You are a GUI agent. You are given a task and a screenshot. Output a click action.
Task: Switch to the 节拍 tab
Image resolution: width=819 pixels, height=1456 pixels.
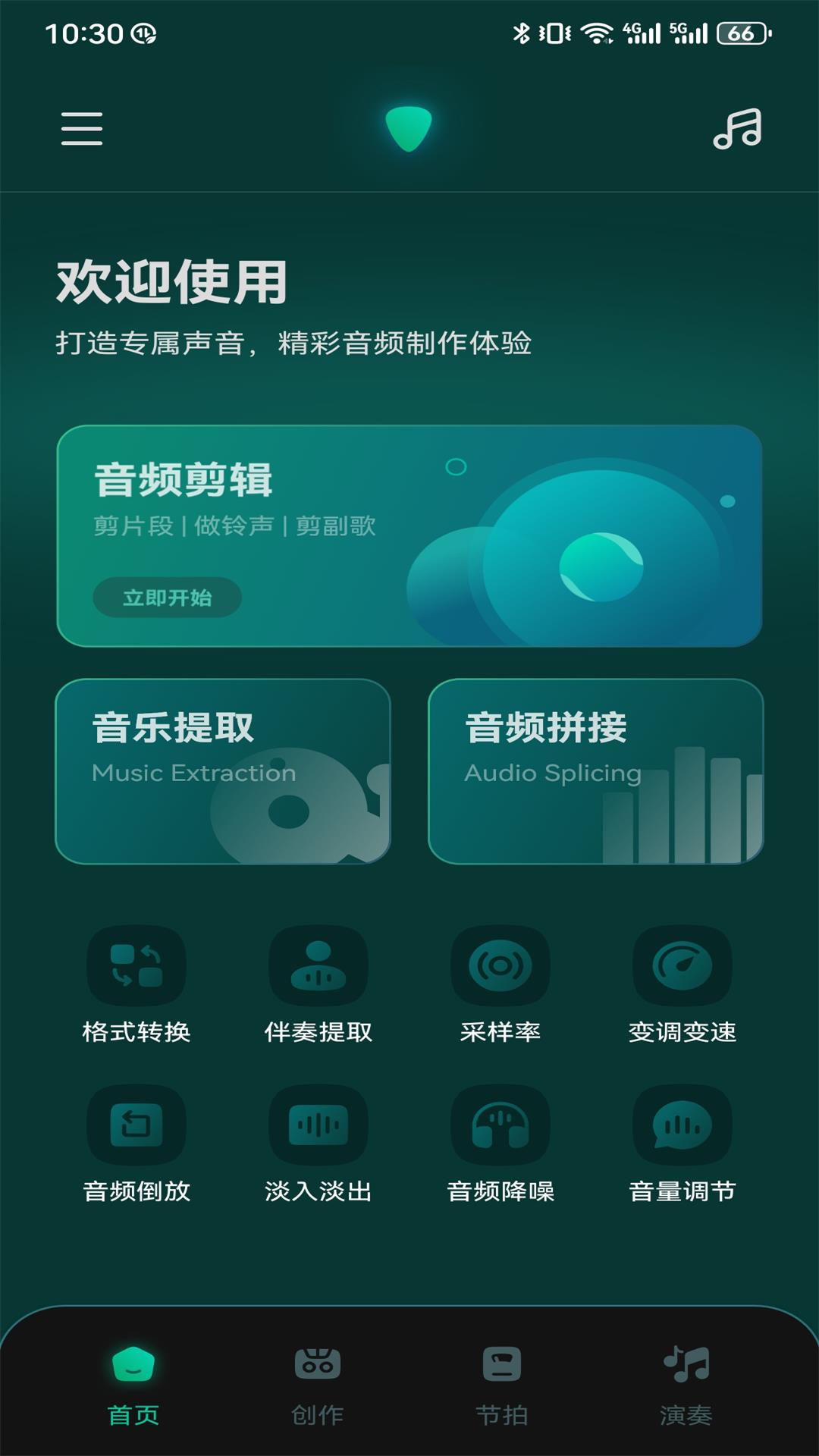pyautogui.click(x=502, y=1385)
